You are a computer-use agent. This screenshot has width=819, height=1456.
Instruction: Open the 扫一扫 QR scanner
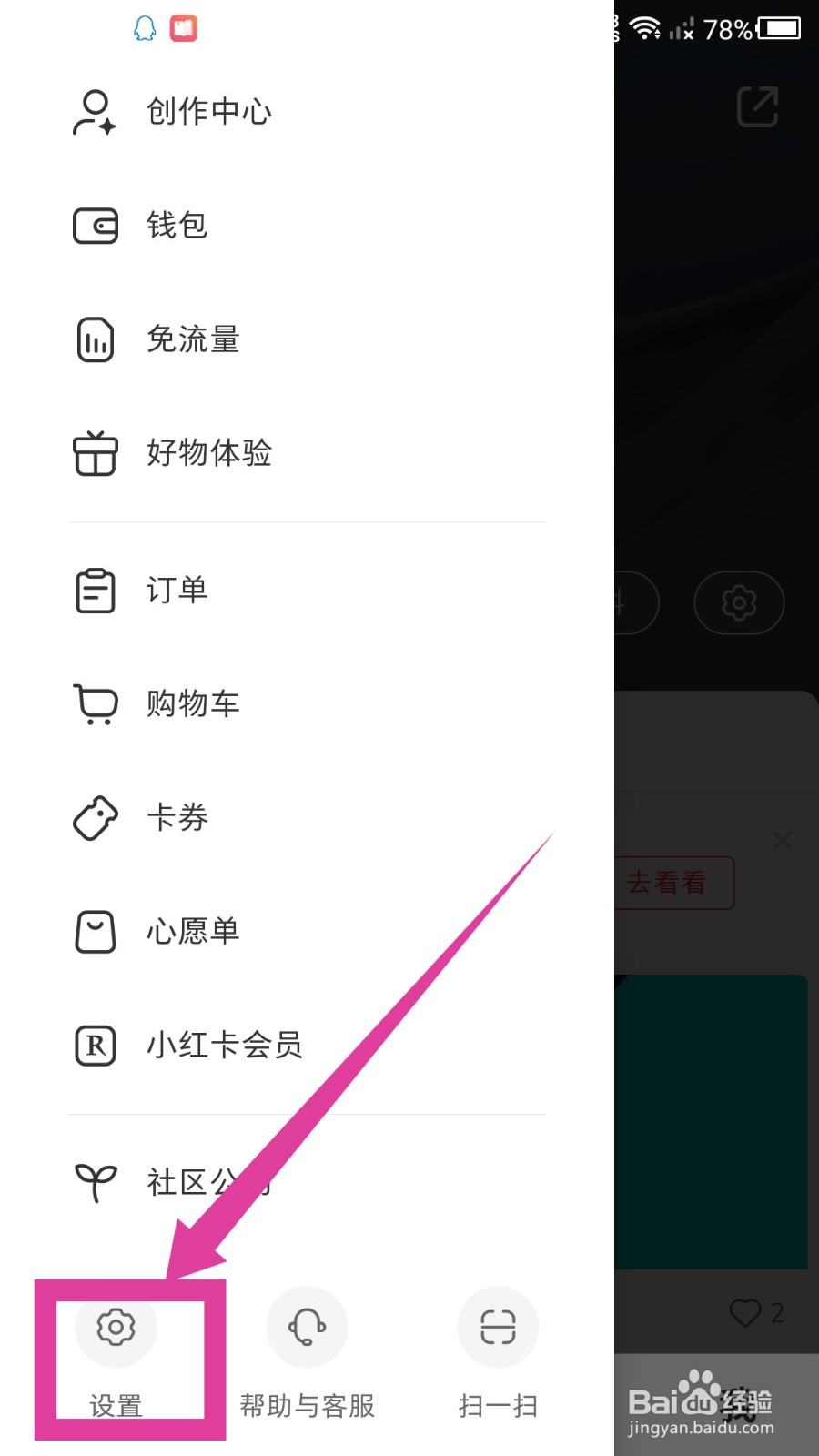497,1328
